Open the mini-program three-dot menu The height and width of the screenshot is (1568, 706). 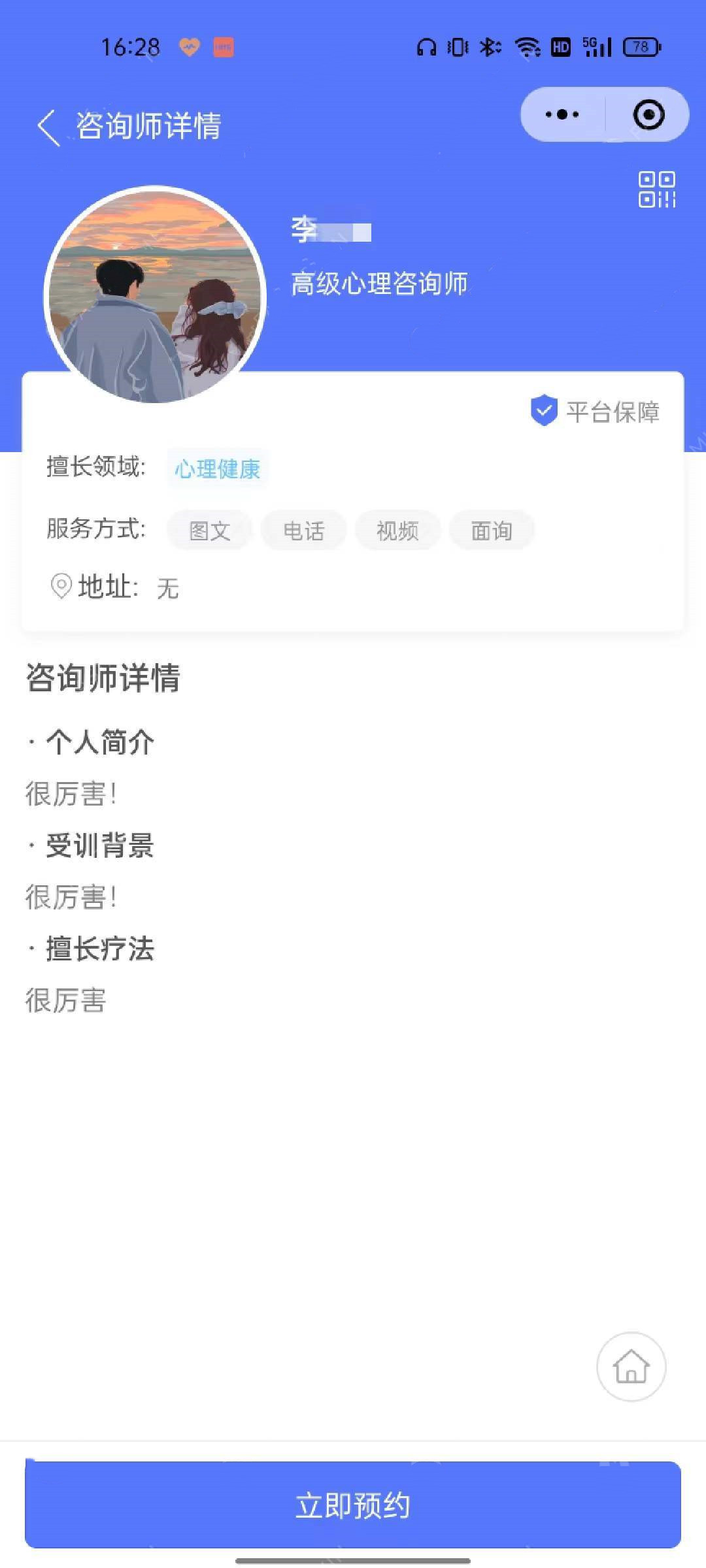(x=562, y=114)
